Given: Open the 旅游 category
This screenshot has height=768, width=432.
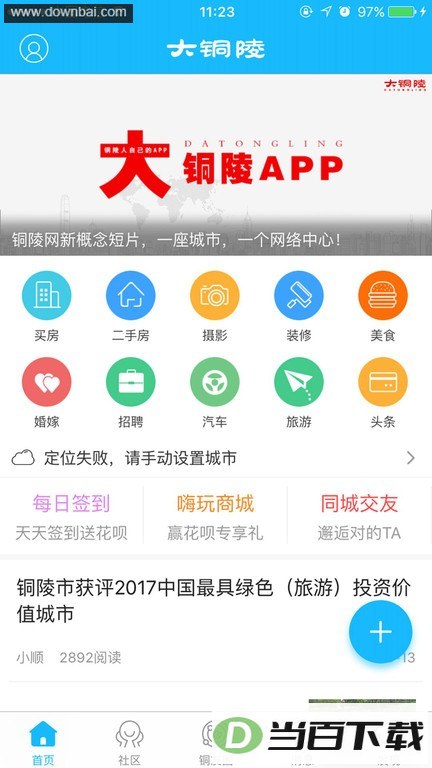Looking at the screenshot, I should [299, 393].
